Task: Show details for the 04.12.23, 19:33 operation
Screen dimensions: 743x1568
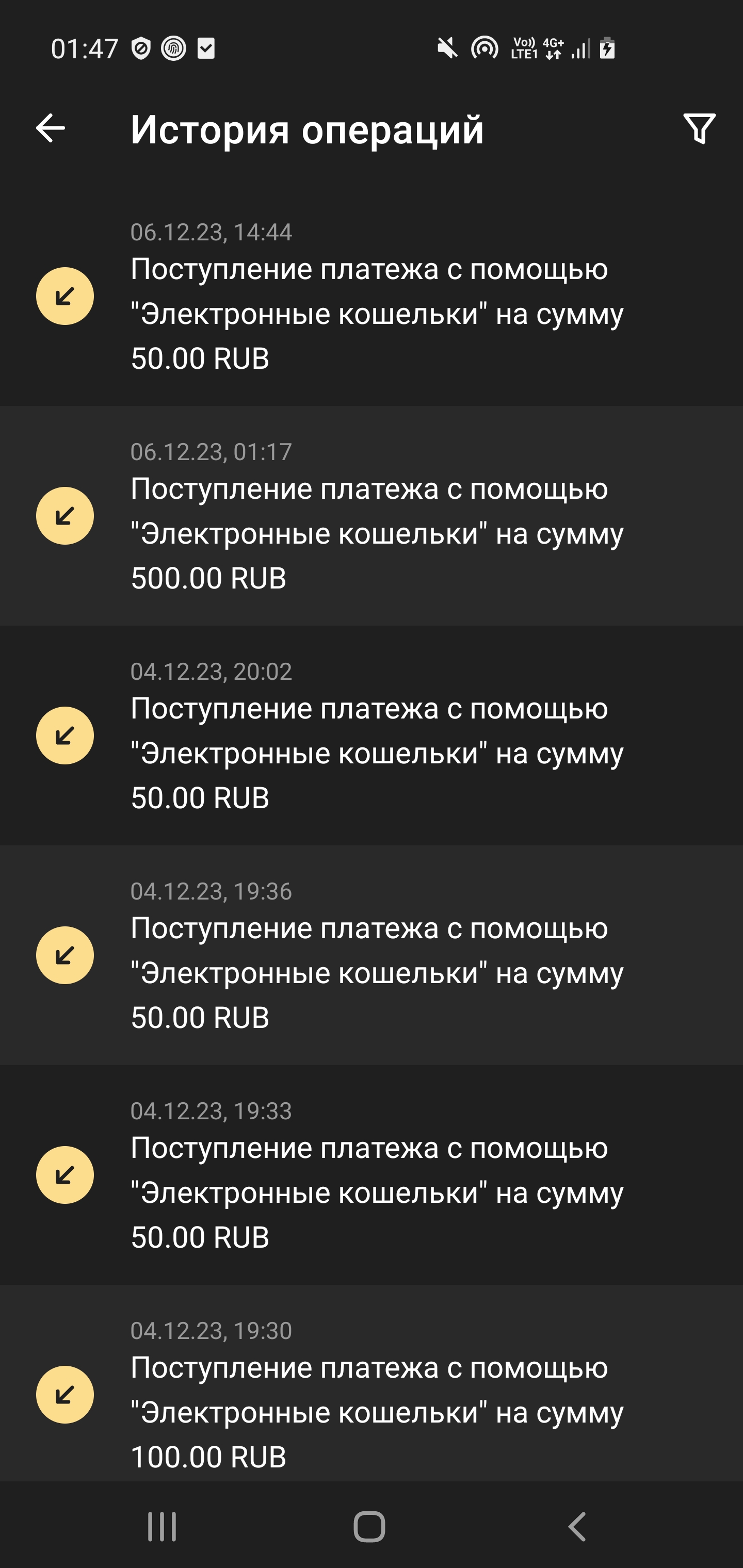Action: click(x=372, y=1175)
